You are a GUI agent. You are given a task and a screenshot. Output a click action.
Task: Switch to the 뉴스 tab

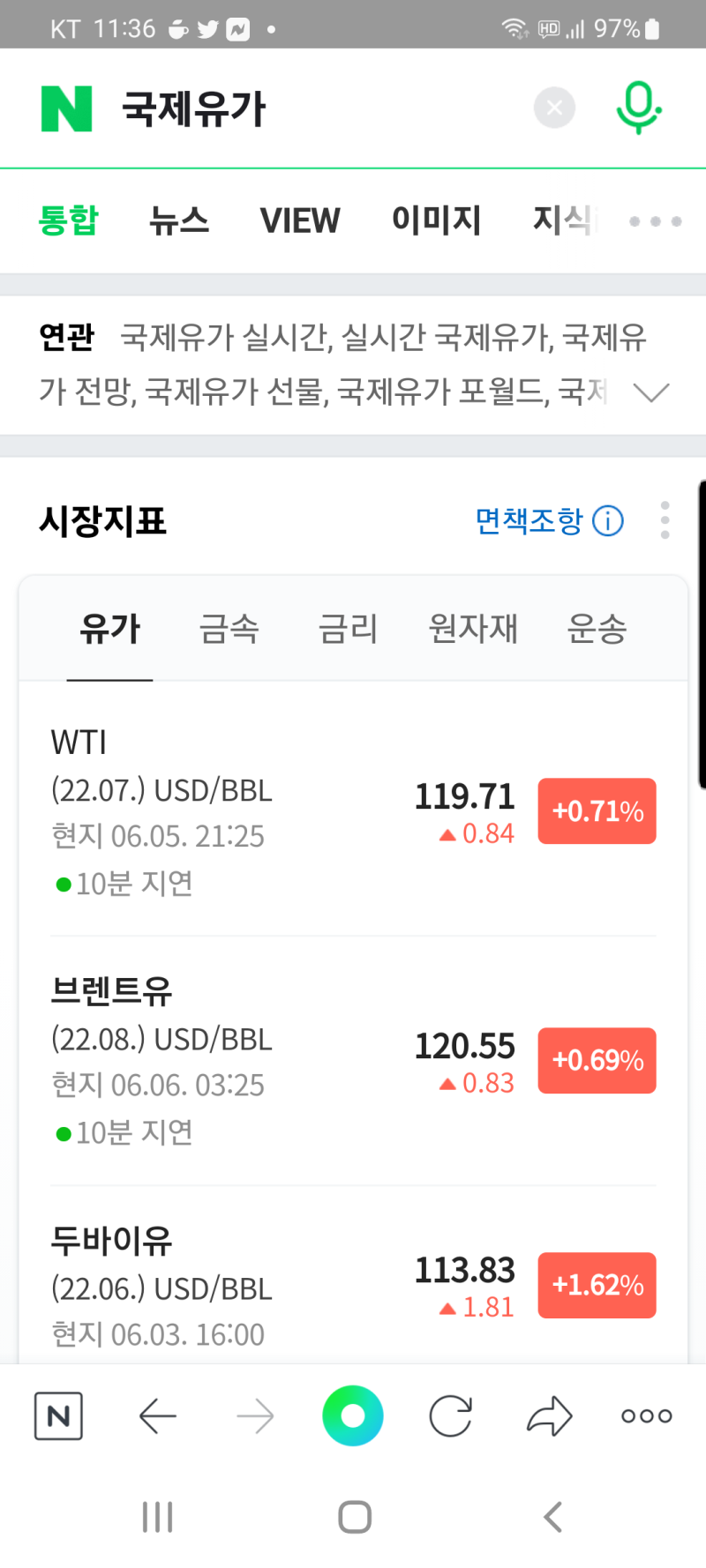click(179, 221)
